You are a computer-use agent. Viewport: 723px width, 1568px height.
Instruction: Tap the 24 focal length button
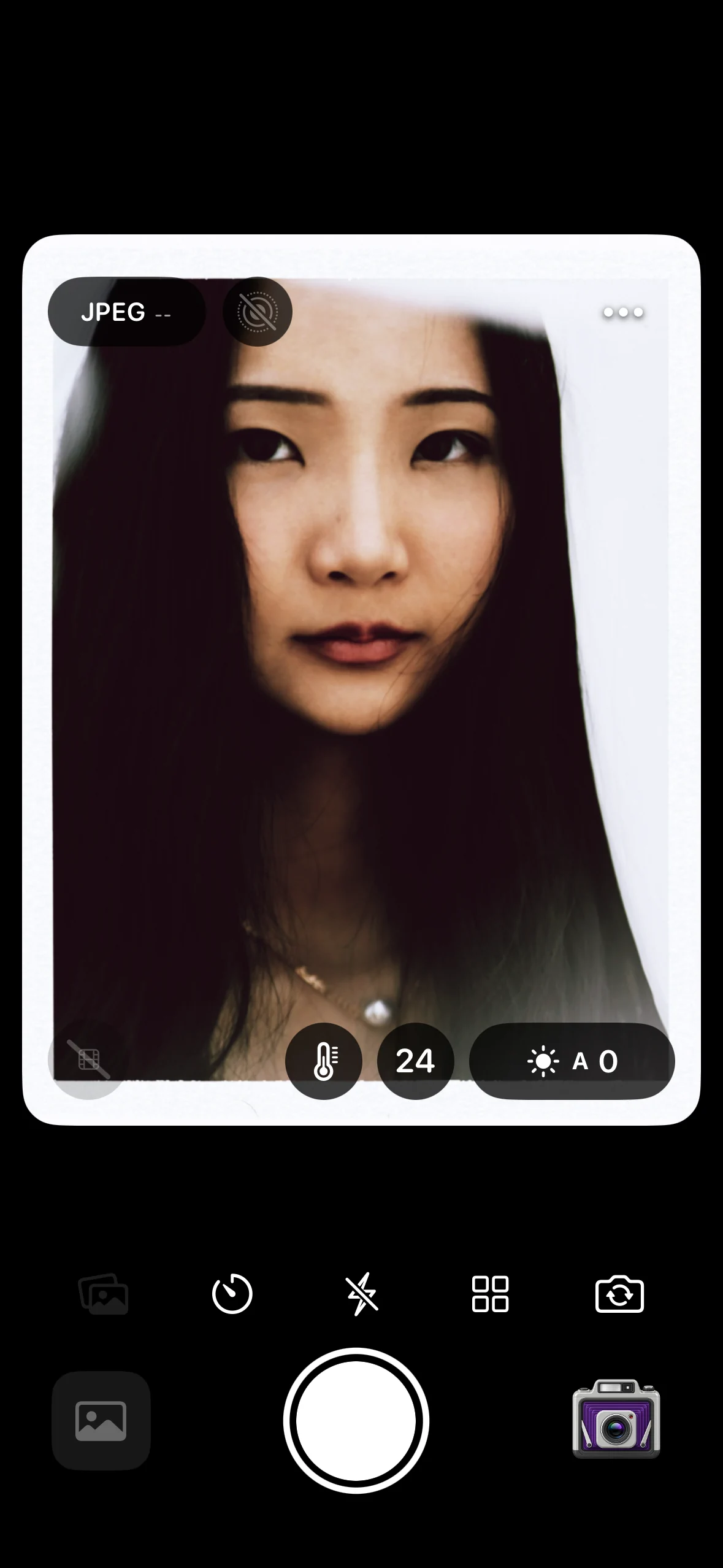tap(416, 1061)
